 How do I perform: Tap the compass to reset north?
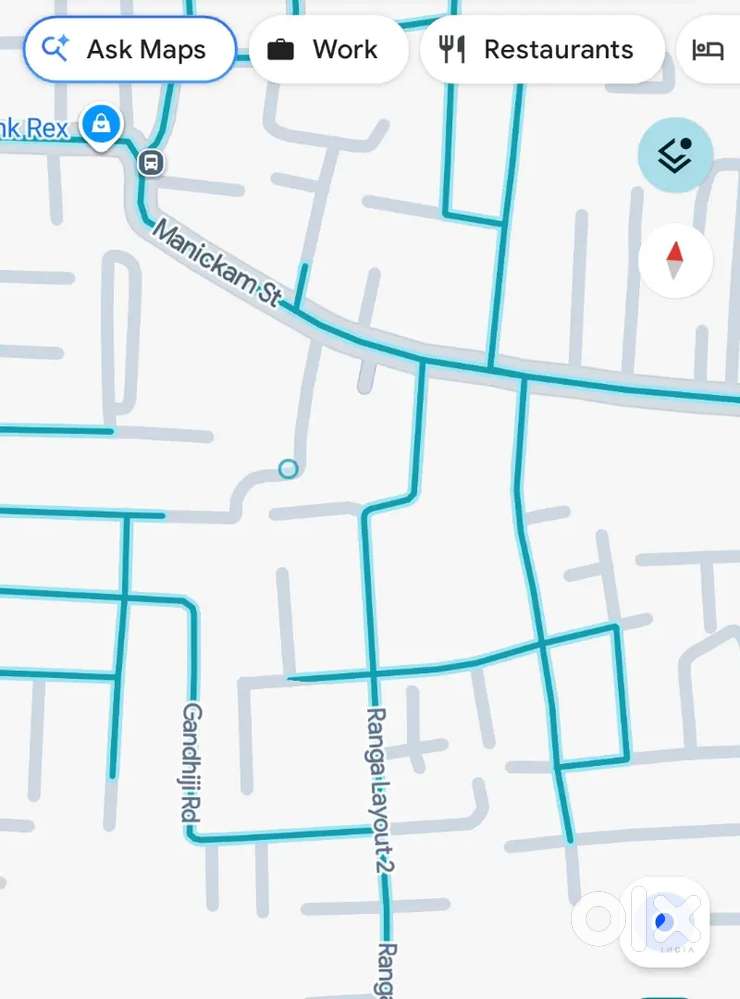675,260
